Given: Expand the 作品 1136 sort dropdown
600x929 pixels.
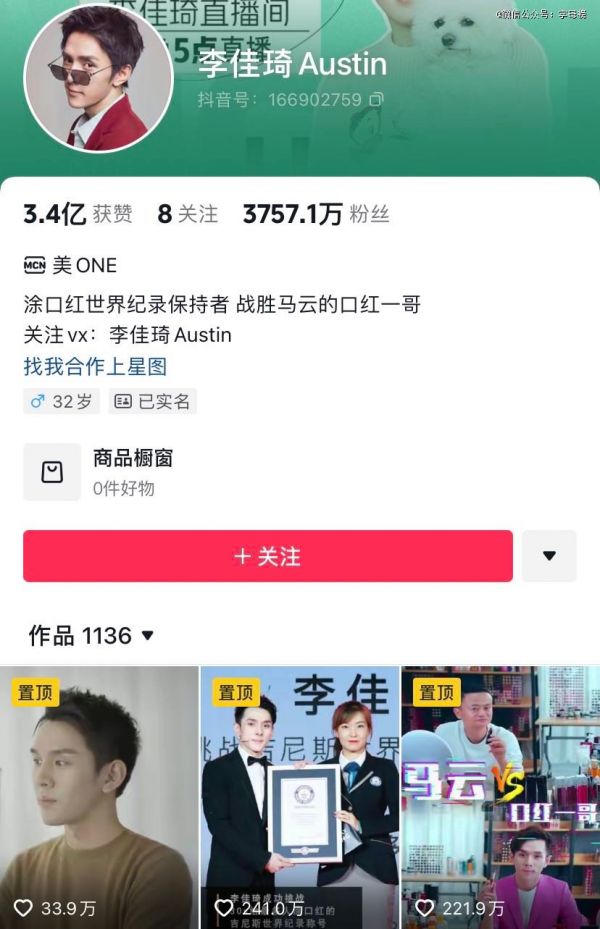Looking at the screenshot, I should tap(147, 636).
